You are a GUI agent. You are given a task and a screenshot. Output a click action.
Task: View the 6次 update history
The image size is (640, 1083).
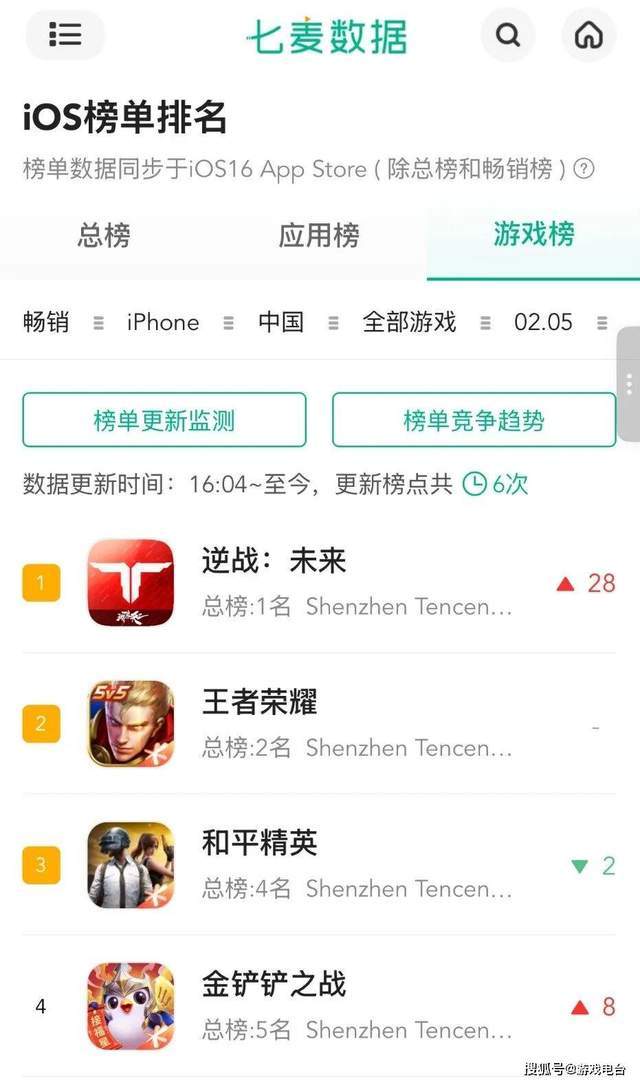pyautogui.click(x=495, y=484)
